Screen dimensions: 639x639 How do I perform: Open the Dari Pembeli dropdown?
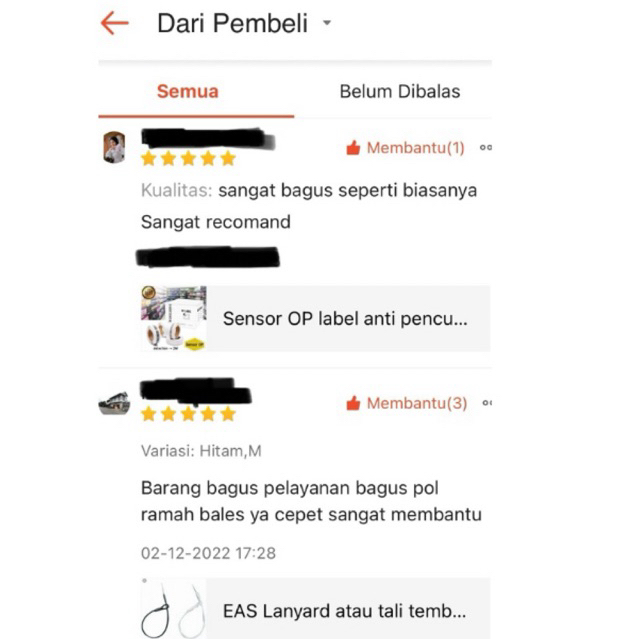coord(244,23)
